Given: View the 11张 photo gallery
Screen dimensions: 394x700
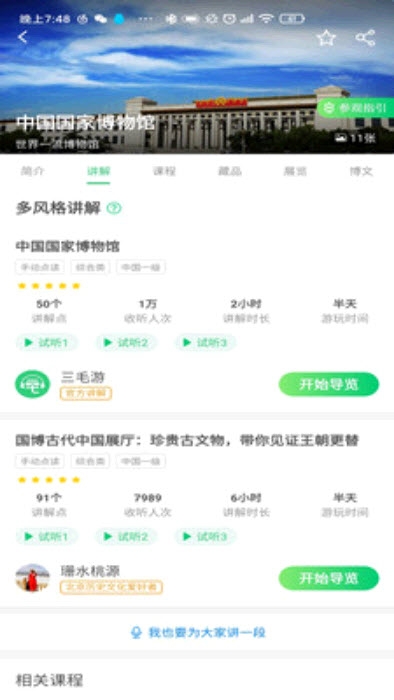Looking at the screenshot, I should pos(356,138).
